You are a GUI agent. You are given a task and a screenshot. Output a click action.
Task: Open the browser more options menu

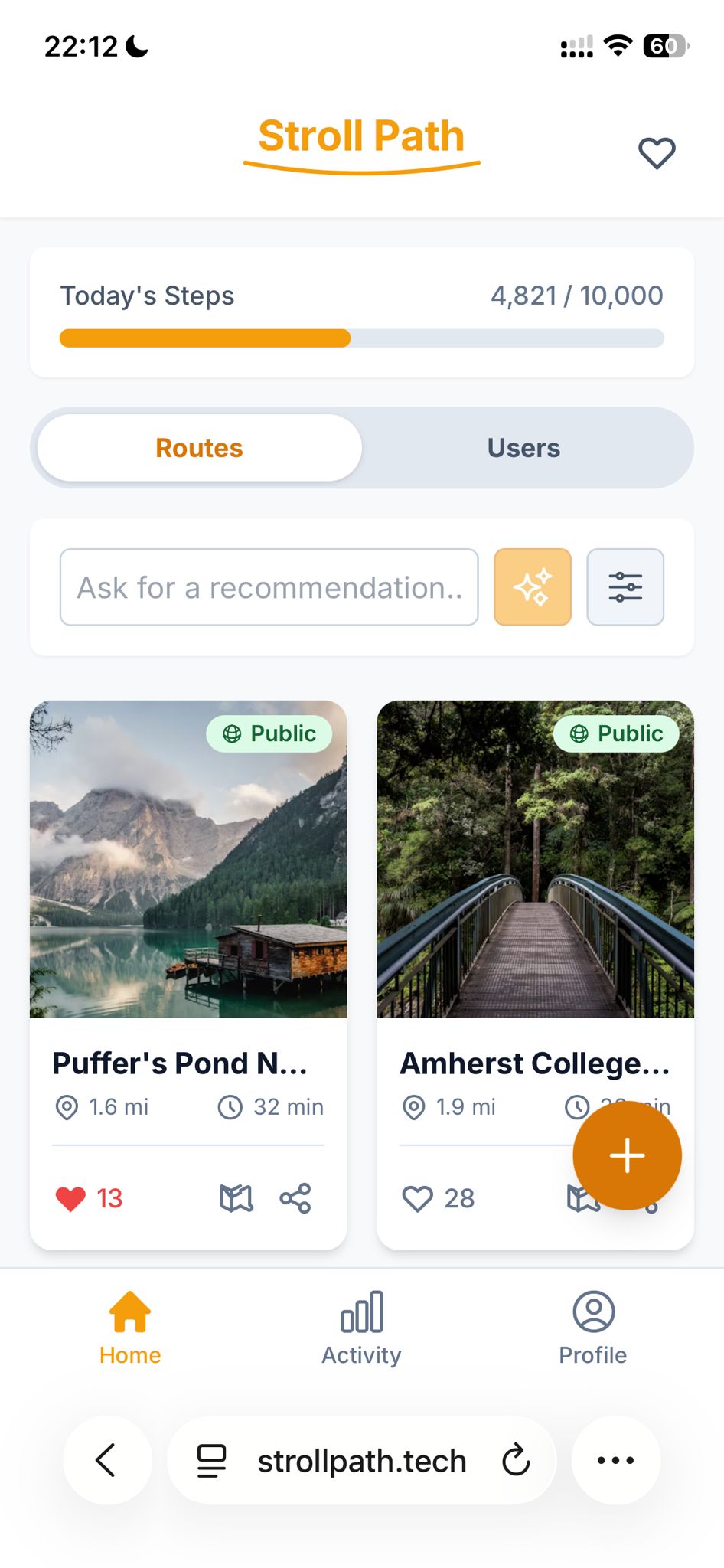coord(615,1460)
